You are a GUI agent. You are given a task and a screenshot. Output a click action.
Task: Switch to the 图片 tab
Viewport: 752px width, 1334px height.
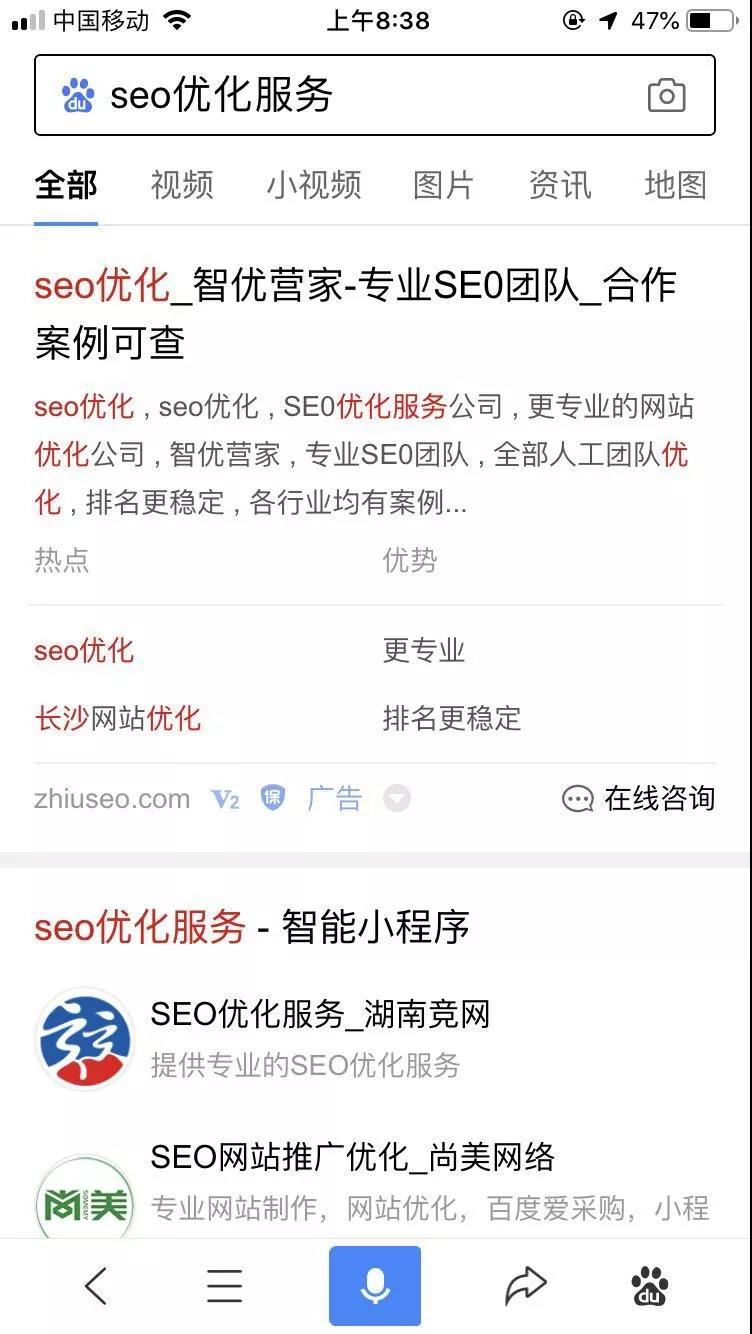coord(443,186)
